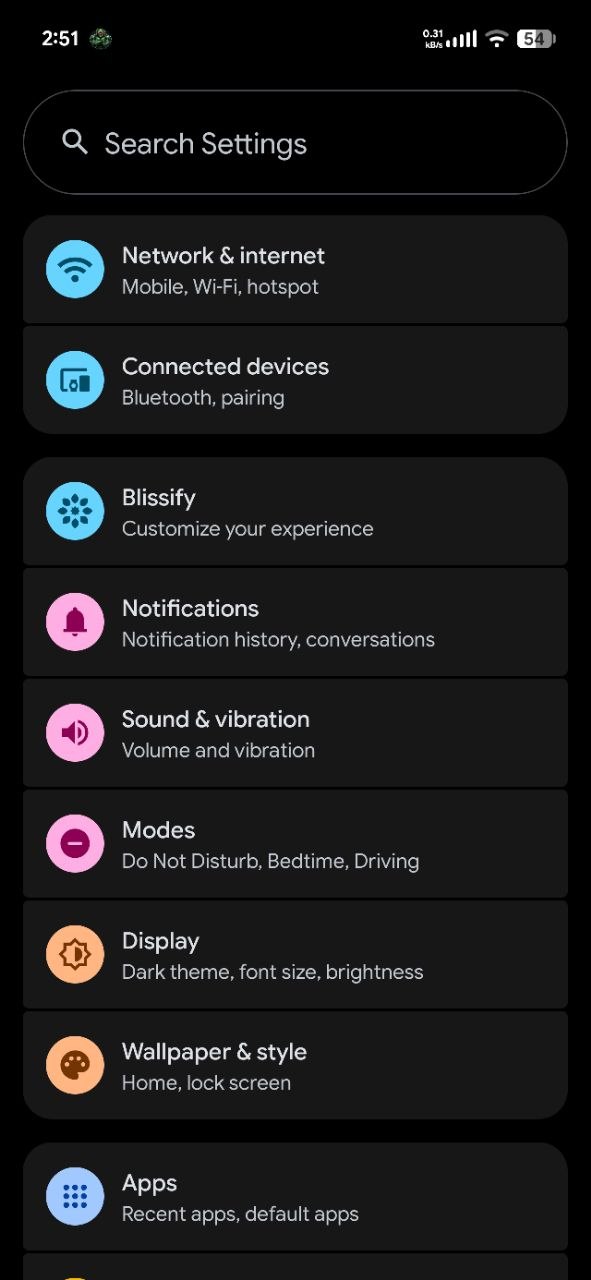Go to Wallpaper & style
The image size is (591, 1280).
click(x=295, y=1065)
